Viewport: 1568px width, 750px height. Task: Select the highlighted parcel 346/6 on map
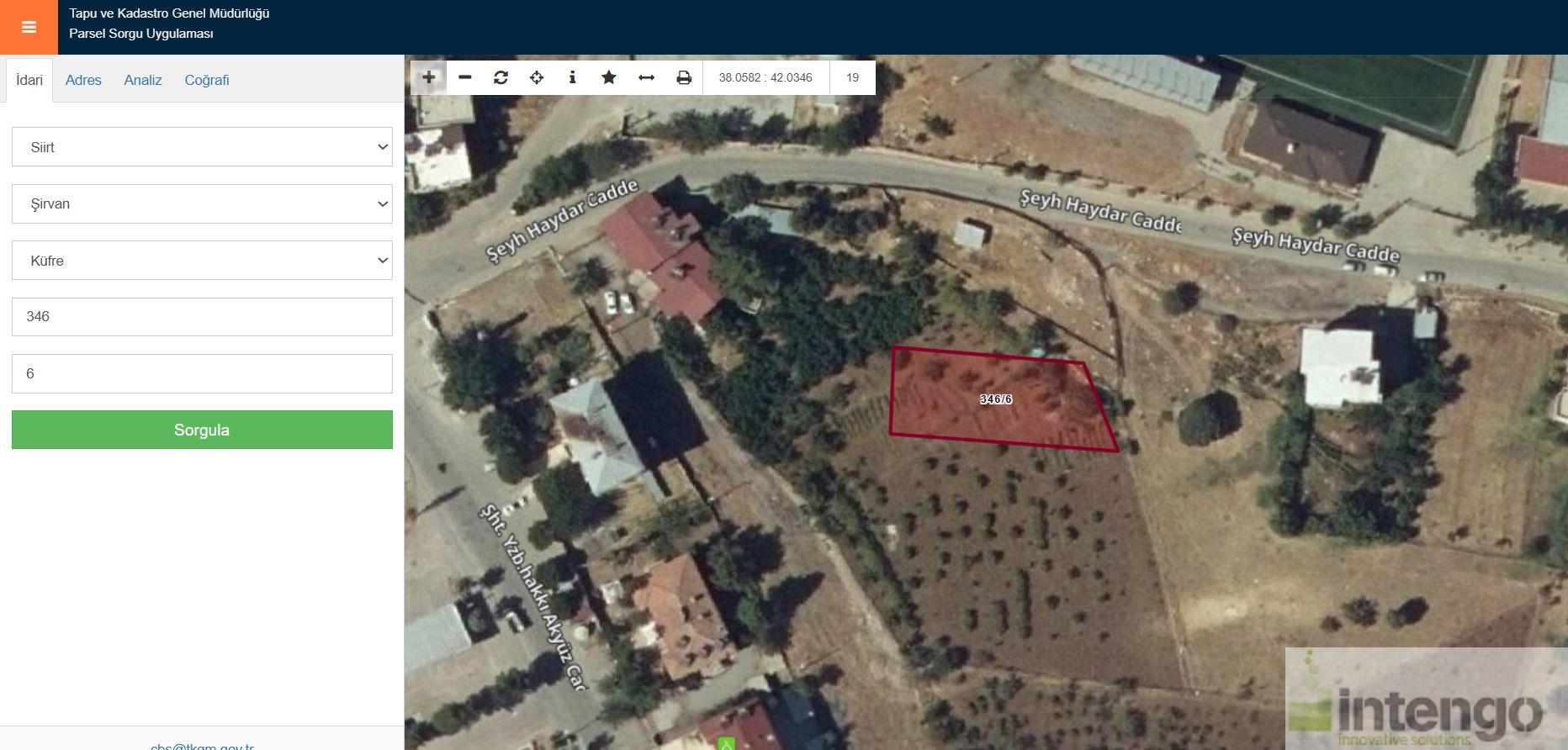coord(997,400)
